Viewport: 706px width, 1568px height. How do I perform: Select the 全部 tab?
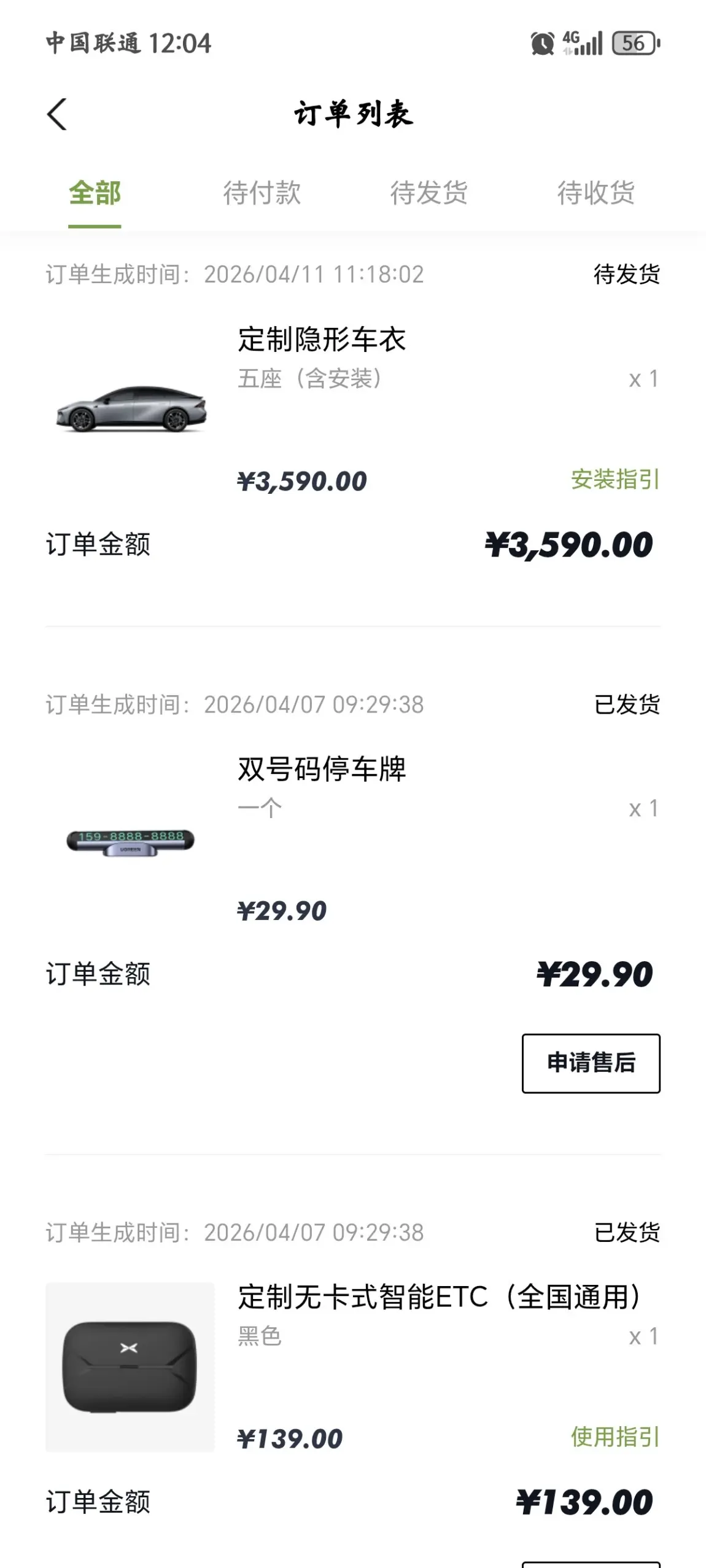click(95, 193)
